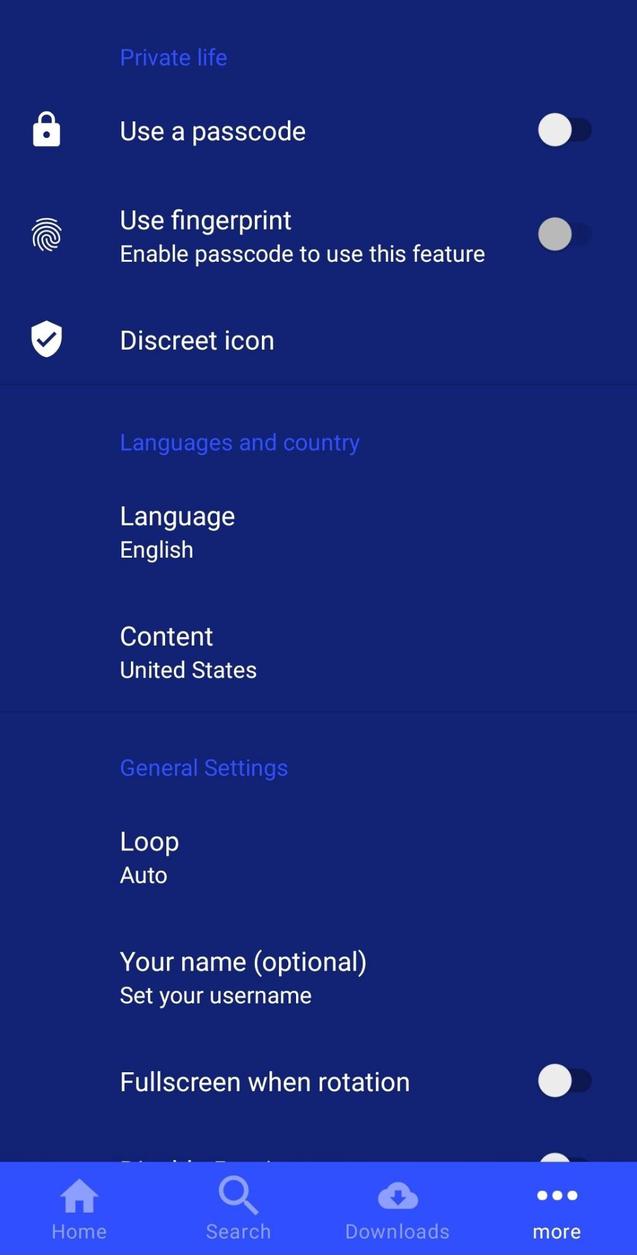Open Content country setting United States

click(318, 652)
